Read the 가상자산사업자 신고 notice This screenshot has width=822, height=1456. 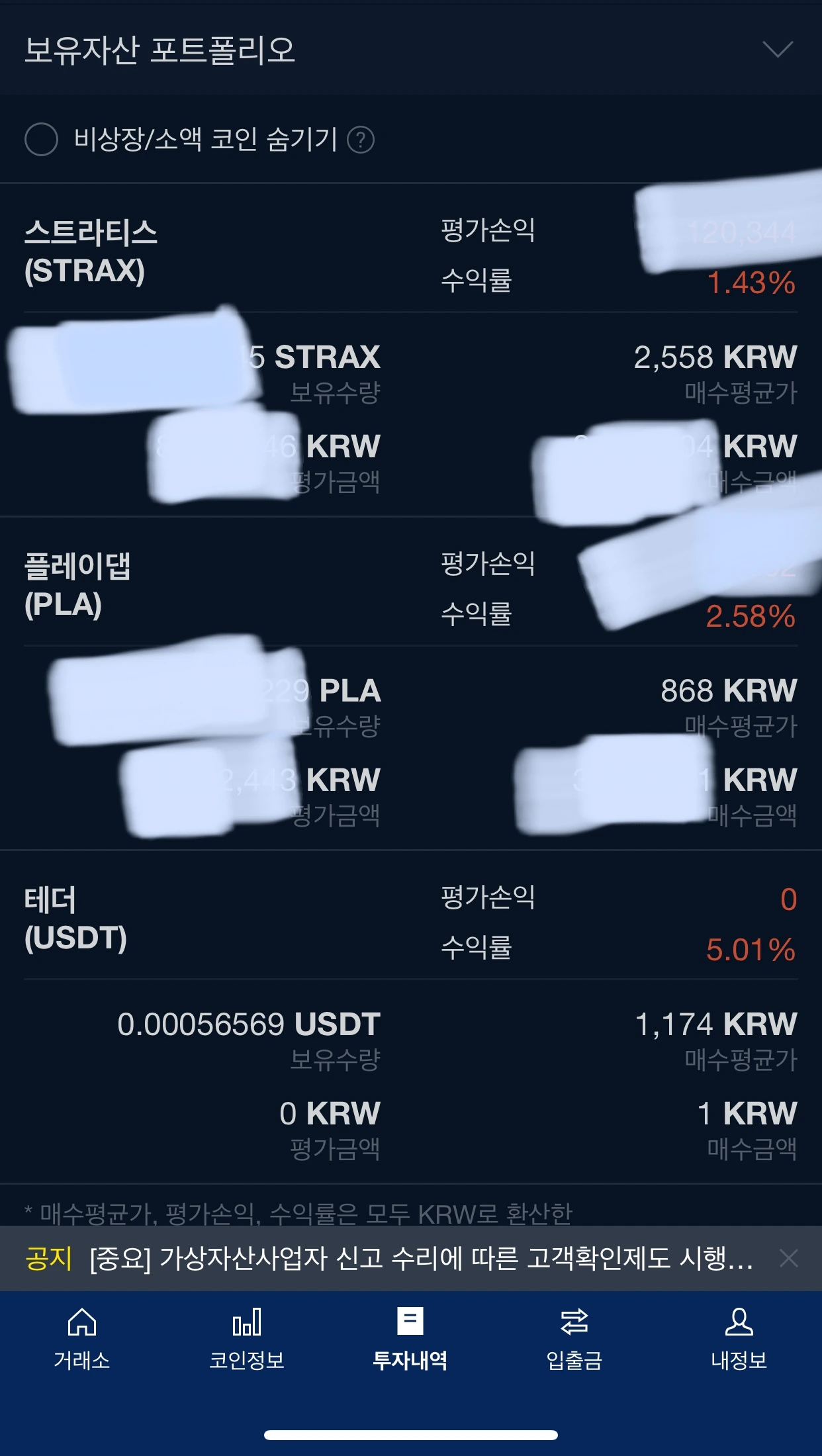(x=421, y=1258)
